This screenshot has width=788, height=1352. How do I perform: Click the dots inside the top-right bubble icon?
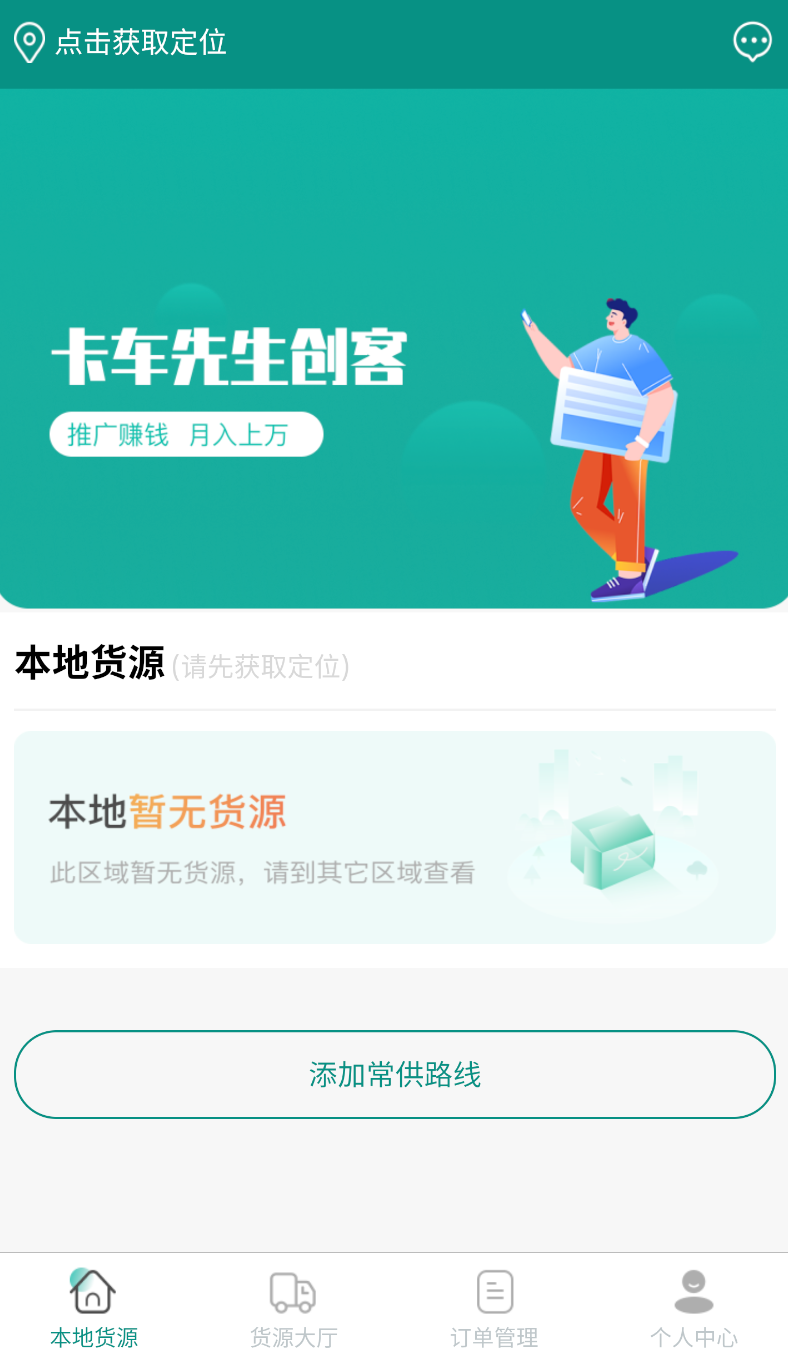tap(752, 40)
